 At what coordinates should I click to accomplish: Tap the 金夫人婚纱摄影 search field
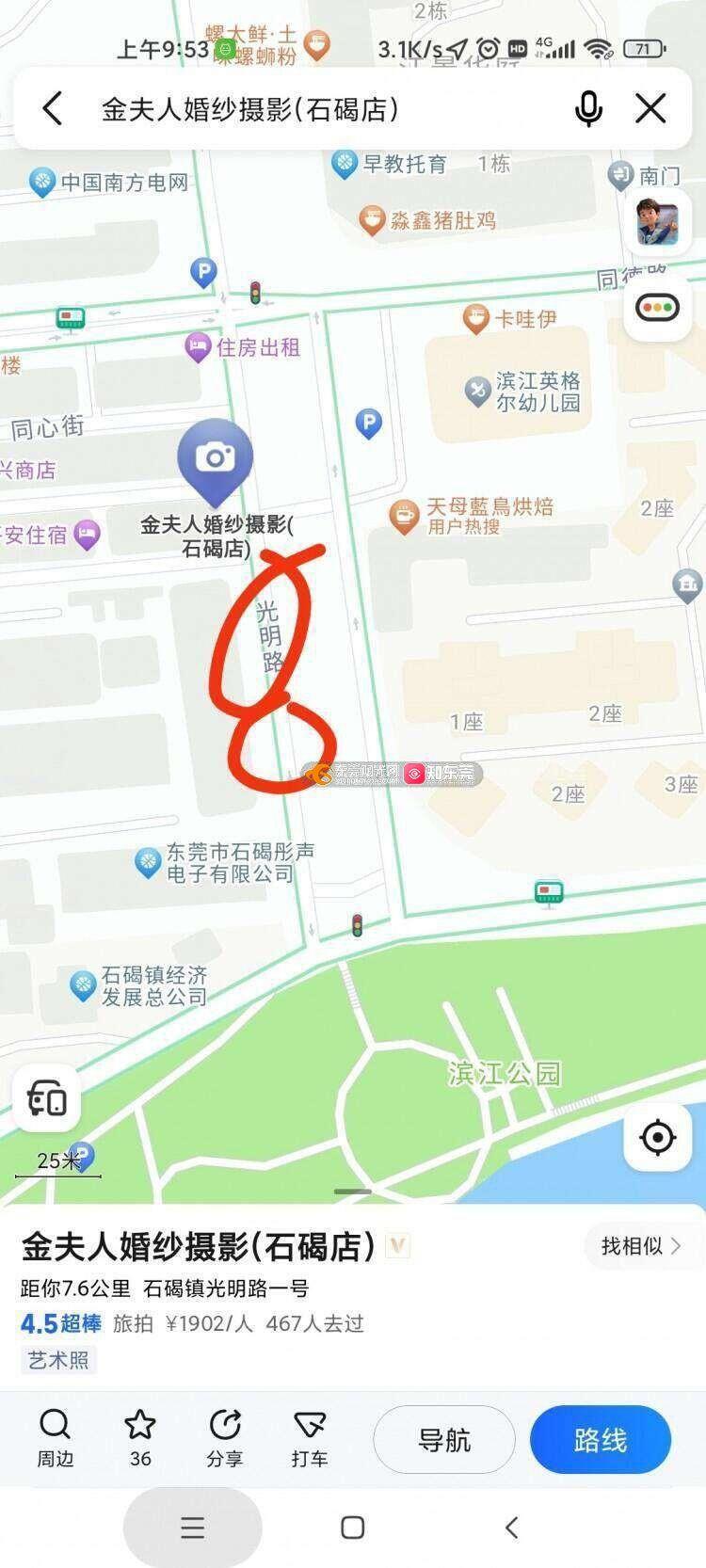(282, 109)
